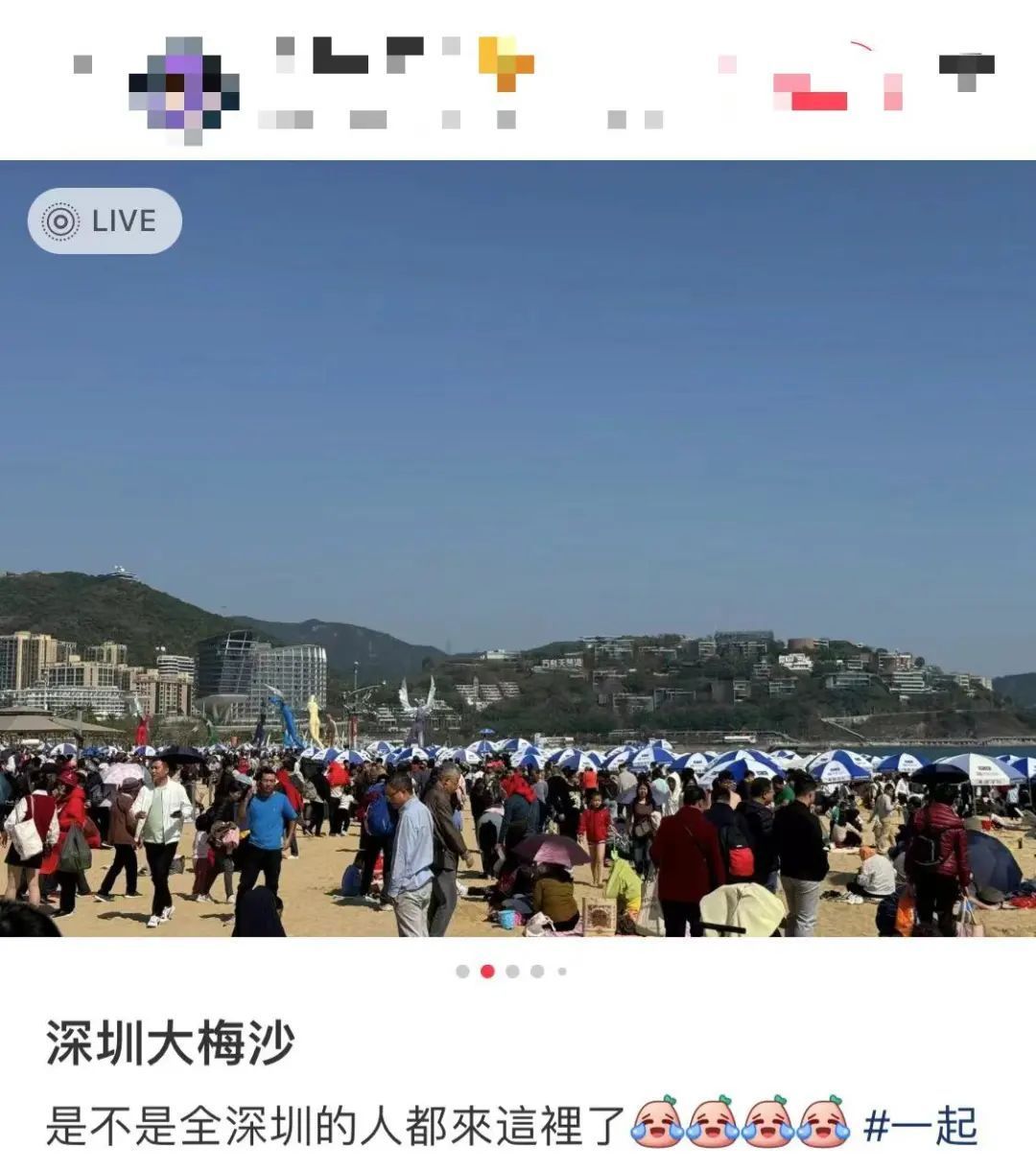Open the #一起 hashtag link
Image resolution: width=1036 pixels, height=1170 pixels.
(x=920, y=1126)
